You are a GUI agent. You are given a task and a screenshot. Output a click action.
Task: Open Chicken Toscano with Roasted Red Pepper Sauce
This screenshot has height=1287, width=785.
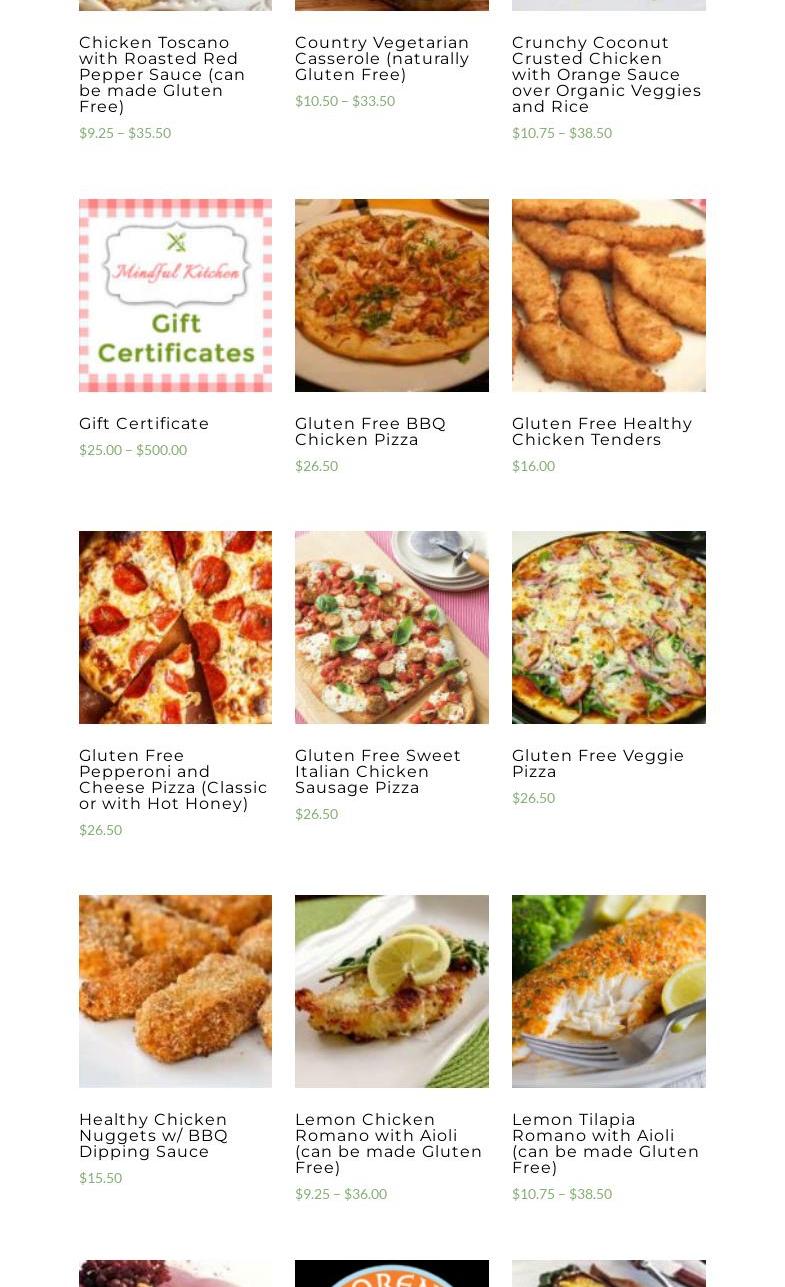[x=162, y=74]
